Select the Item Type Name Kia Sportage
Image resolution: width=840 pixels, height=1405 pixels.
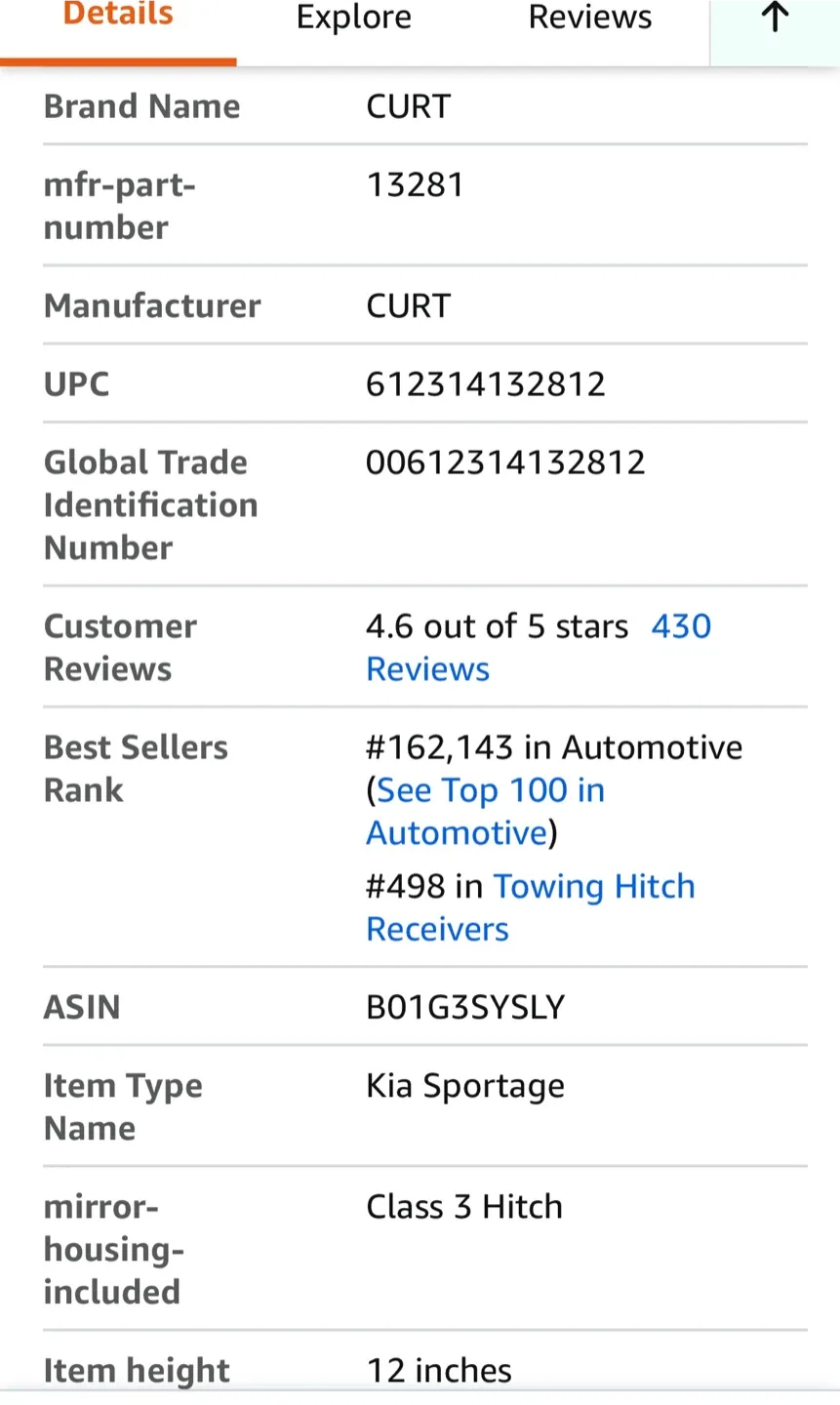464,1085
